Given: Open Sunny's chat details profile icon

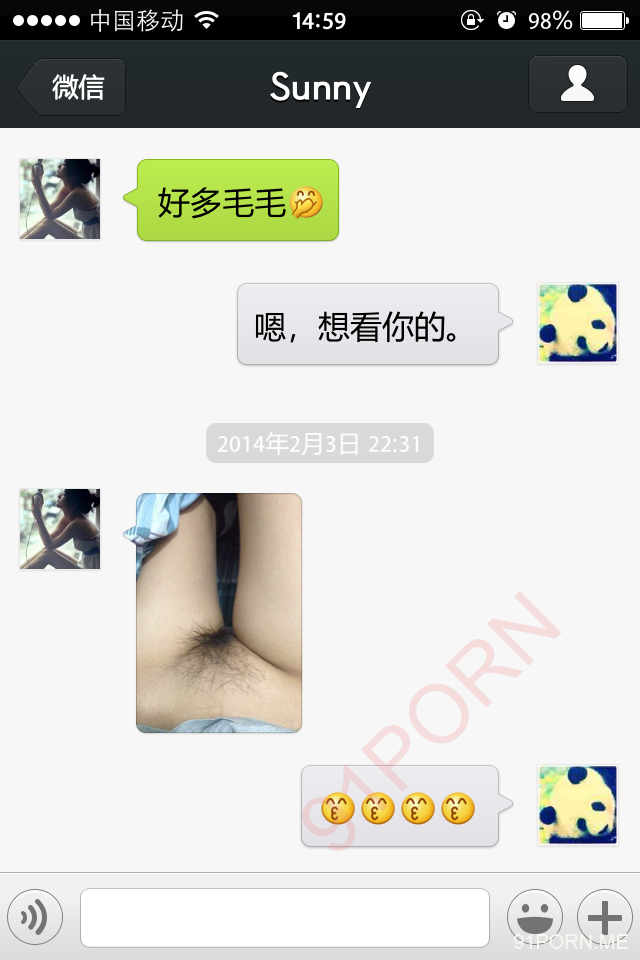Looking at the screenshot, I should coord(577,84).
